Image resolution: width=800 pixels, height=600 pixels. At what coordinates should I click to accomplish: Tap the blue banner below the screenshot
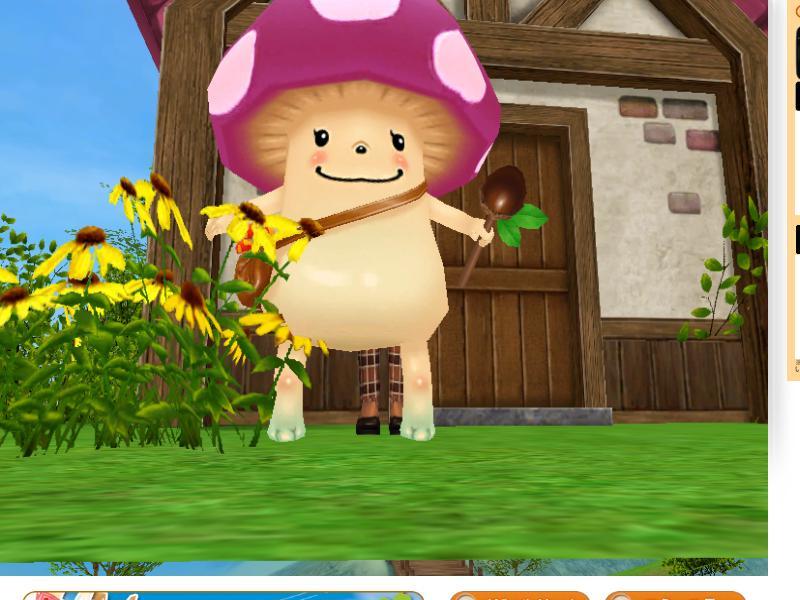[223, 596]
